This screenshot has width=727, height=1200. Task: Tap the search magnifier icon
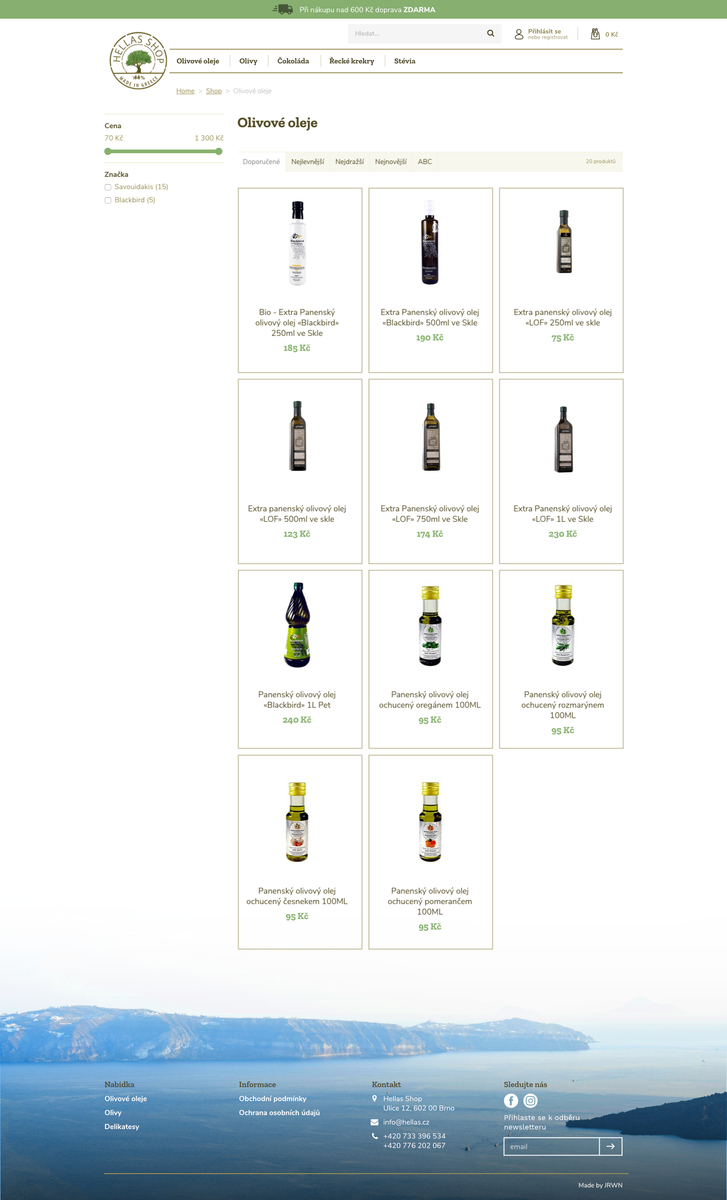(x=490, y=34)
